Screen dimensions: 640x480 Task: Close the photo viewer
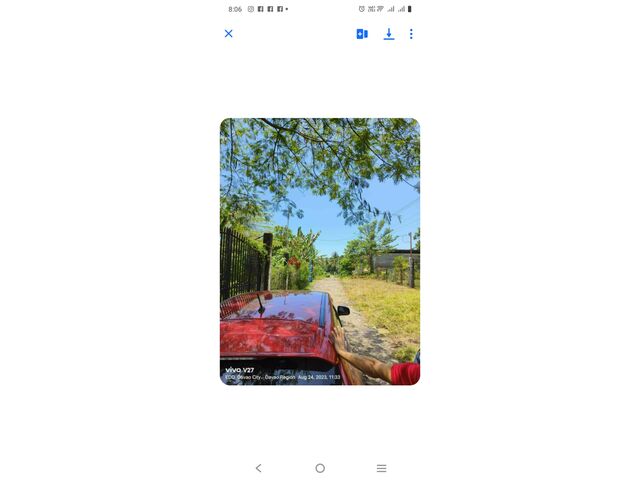click(x=228, y=34)
